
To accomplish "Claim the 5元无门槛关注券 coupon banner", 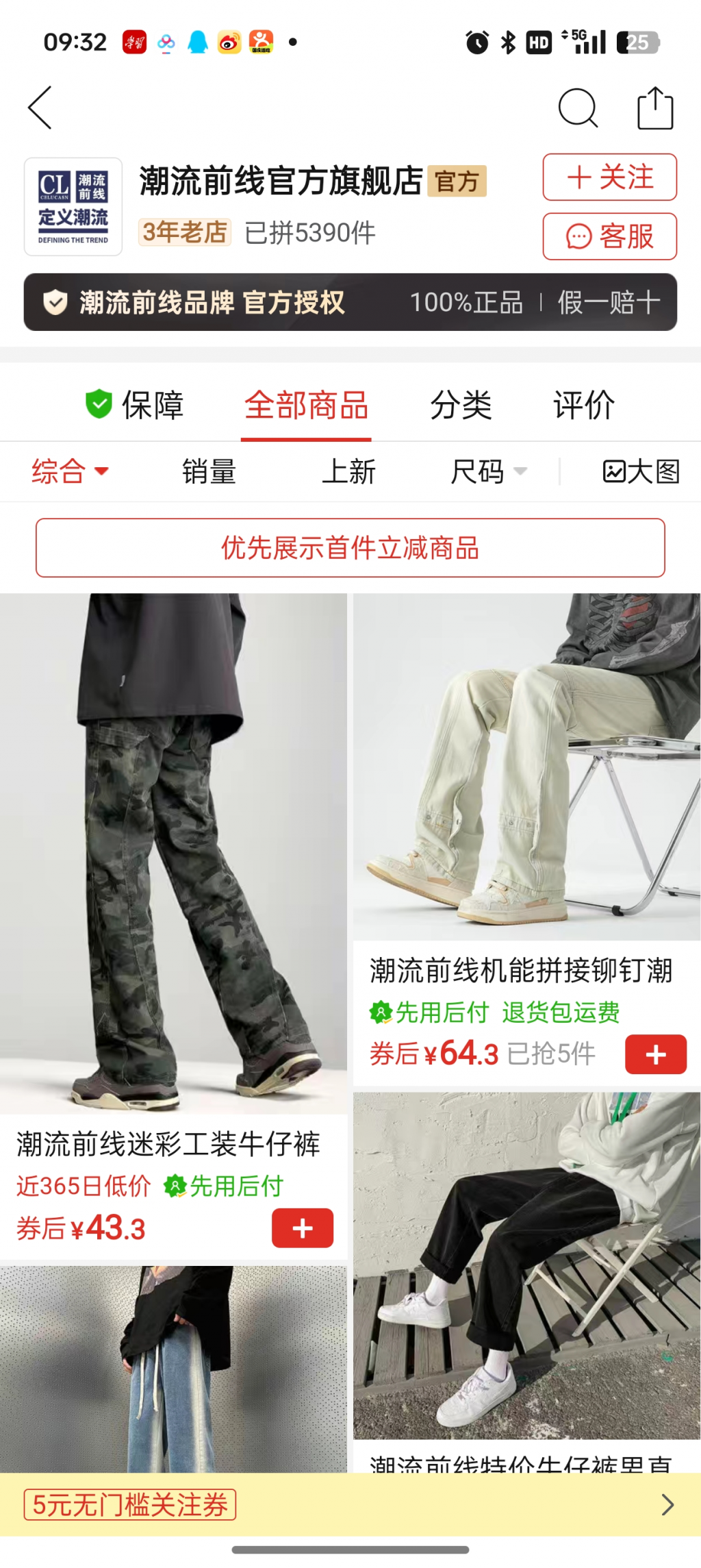I will click(x=350, y=1504).
